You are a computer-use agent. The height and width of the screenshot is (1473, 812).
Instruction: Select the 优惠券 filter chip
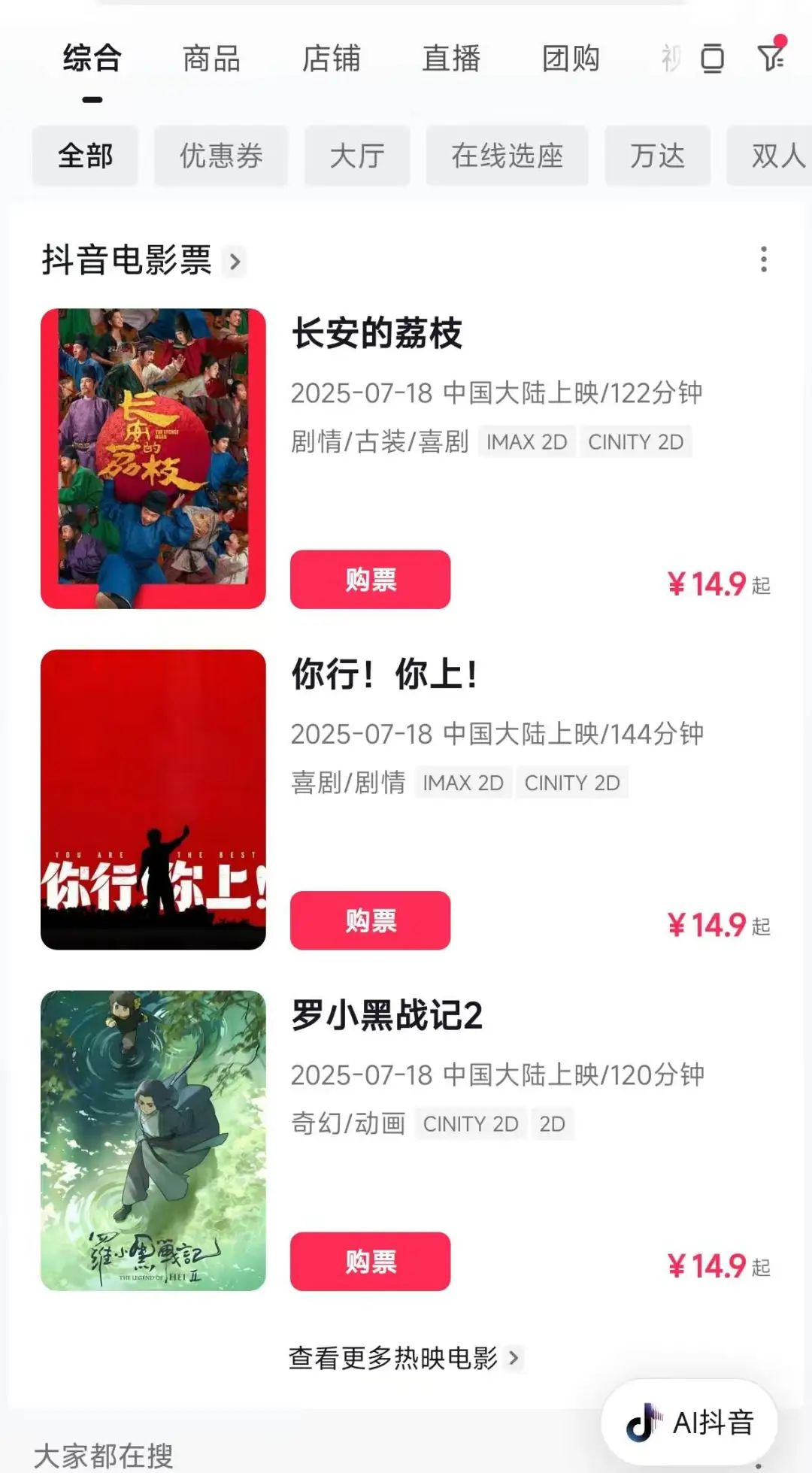coord(221,156)
